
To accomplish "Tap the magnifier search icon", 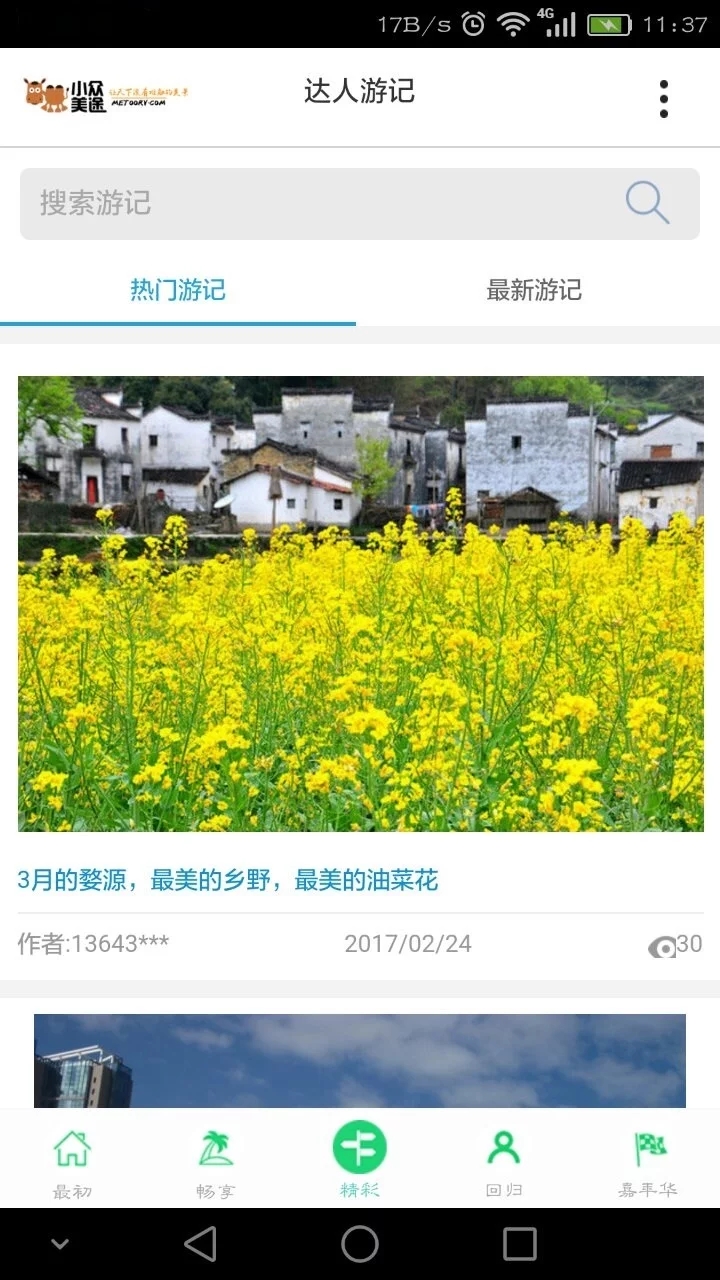I will [x=647, y=203].
